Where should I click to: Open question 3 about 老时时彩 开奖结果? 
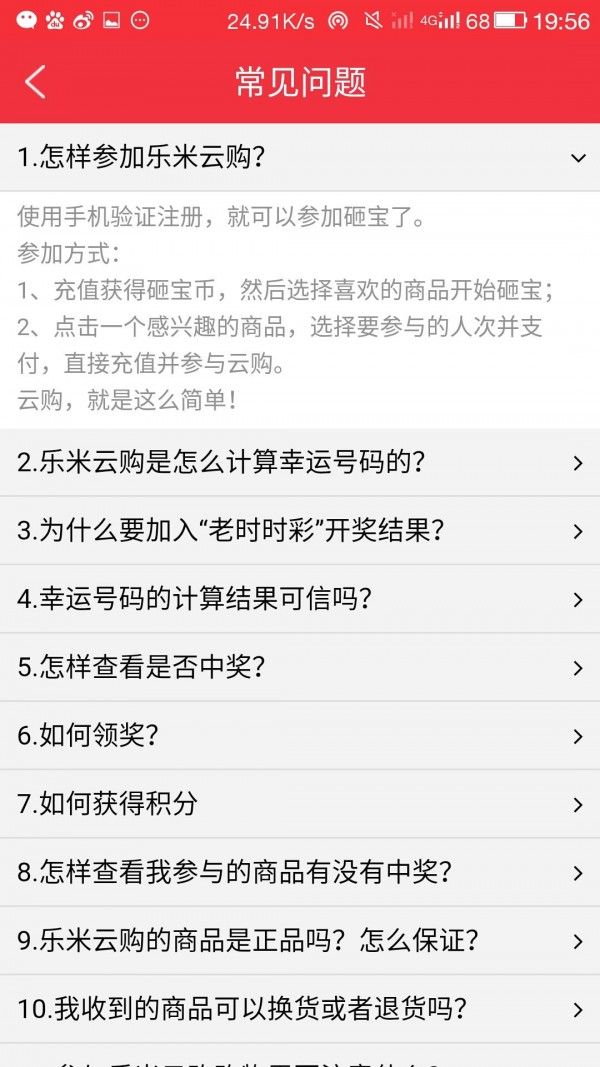pos(300,531)
